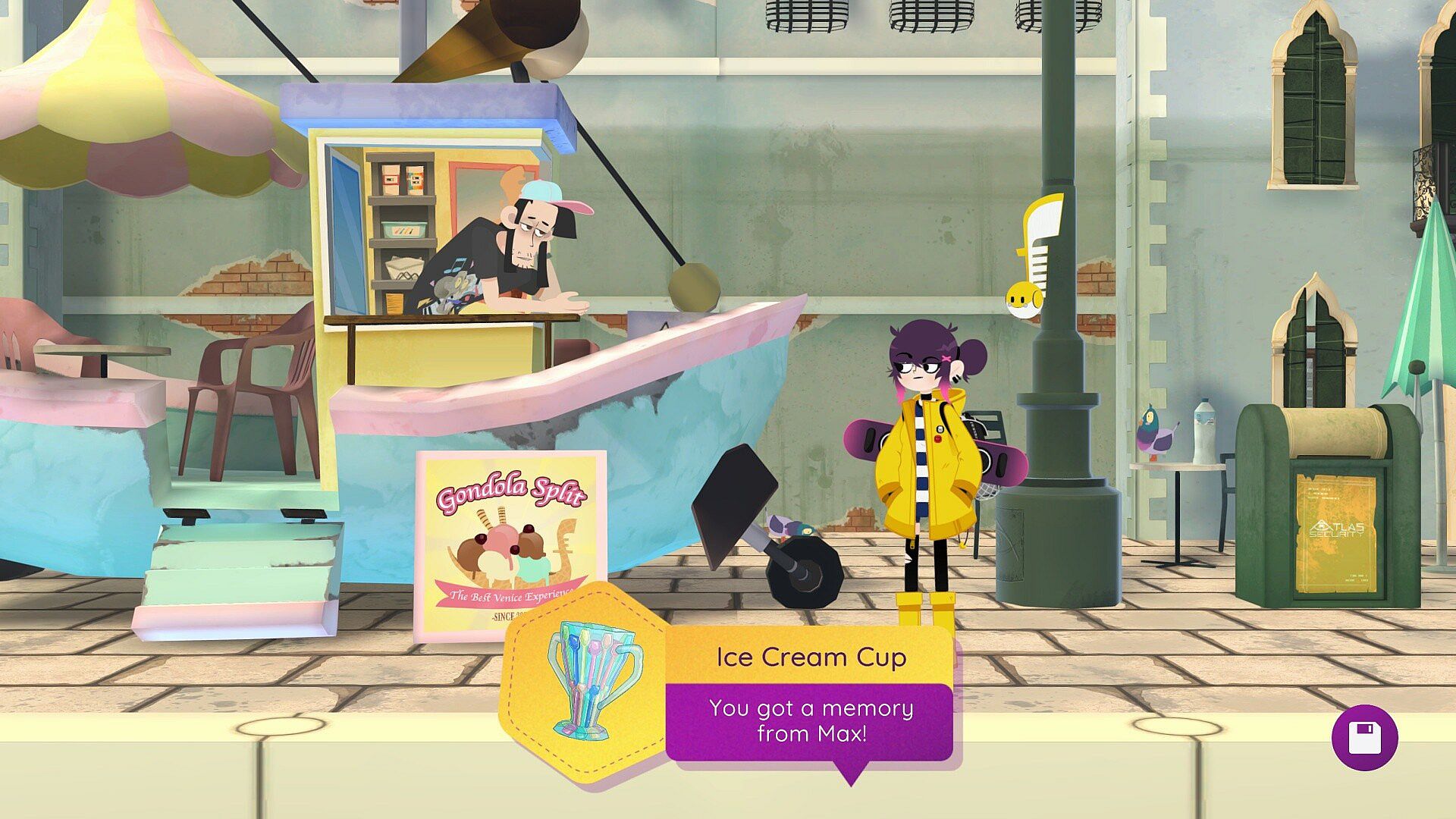The image size is (1456, 819).
Task: Dismiss the Ice Cream Cup memory popup
Action: pos(808,720)
